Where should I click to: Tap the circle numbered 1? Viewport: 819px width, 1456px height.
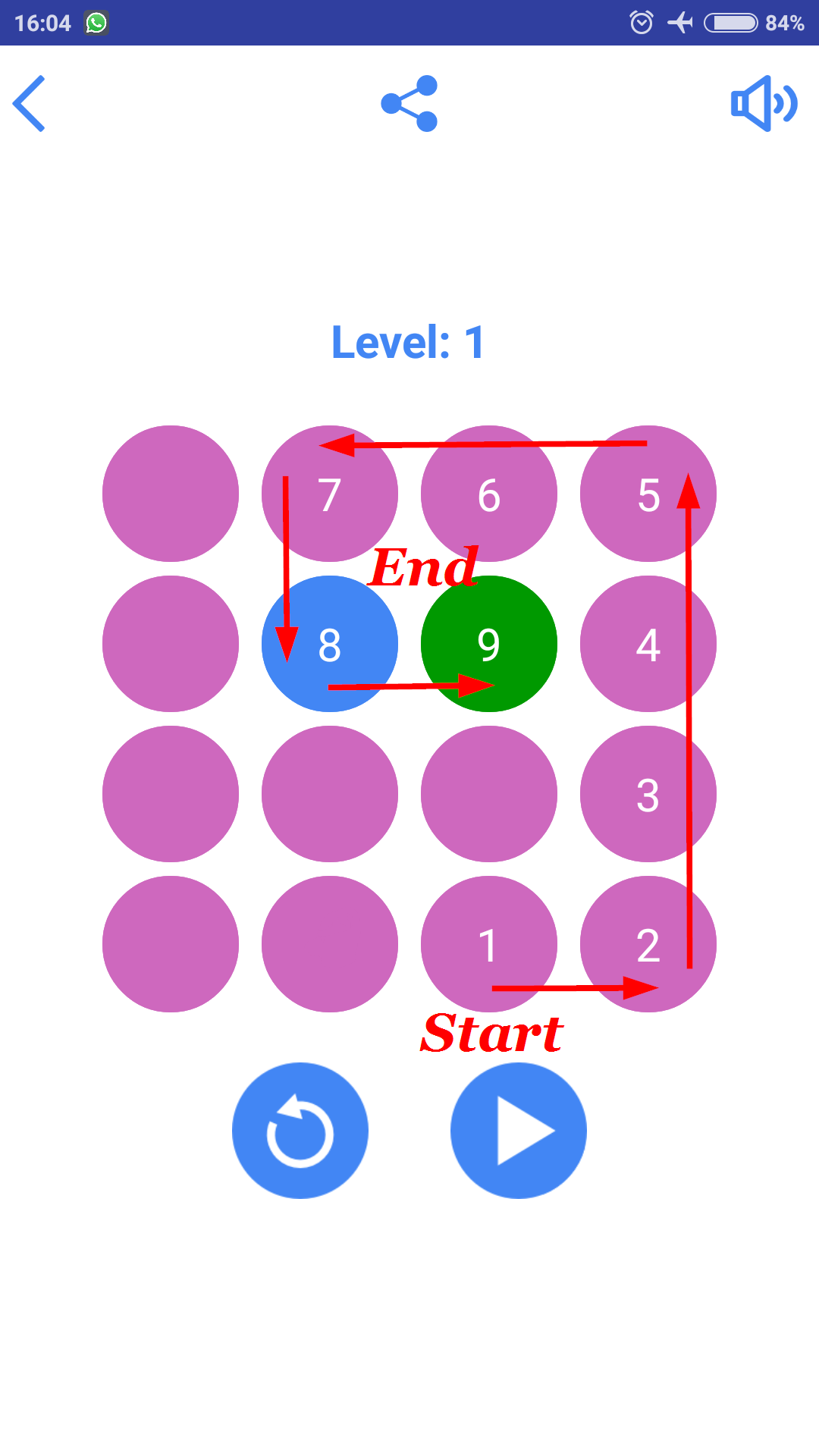click(x=489, y=944)
